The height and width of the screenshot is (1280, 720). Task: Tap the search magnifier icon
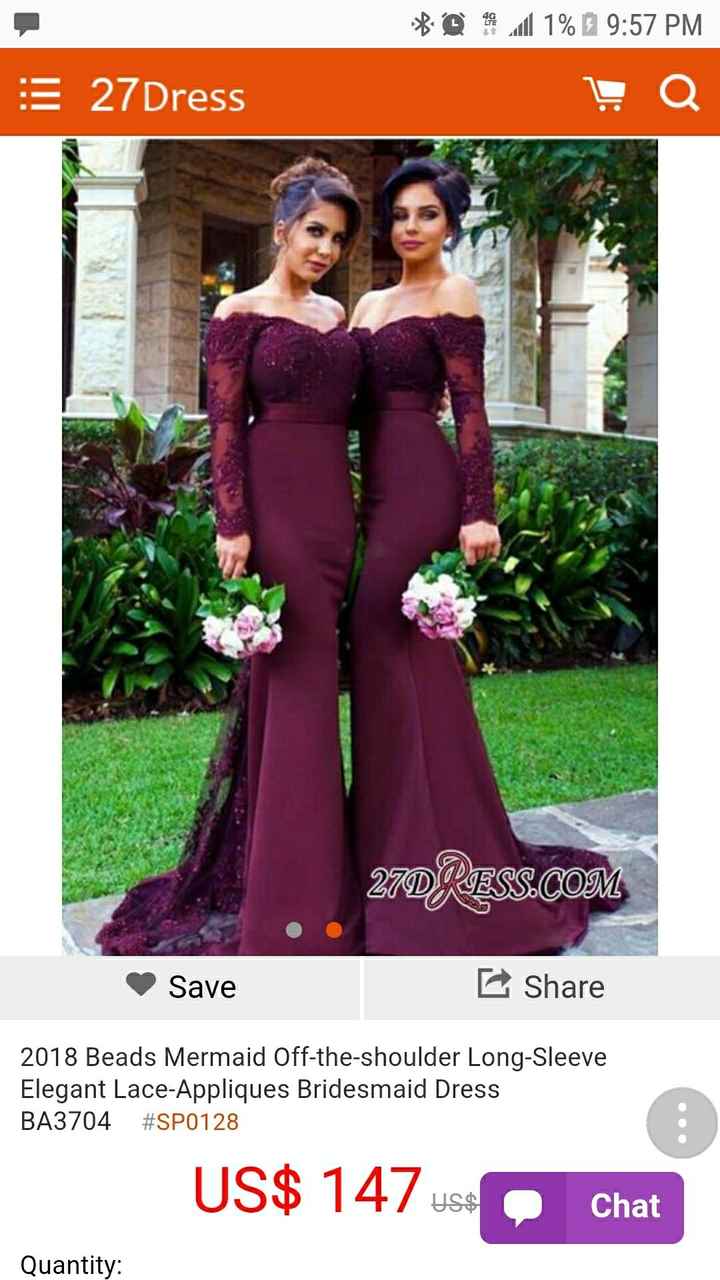[x=679, y=94]
